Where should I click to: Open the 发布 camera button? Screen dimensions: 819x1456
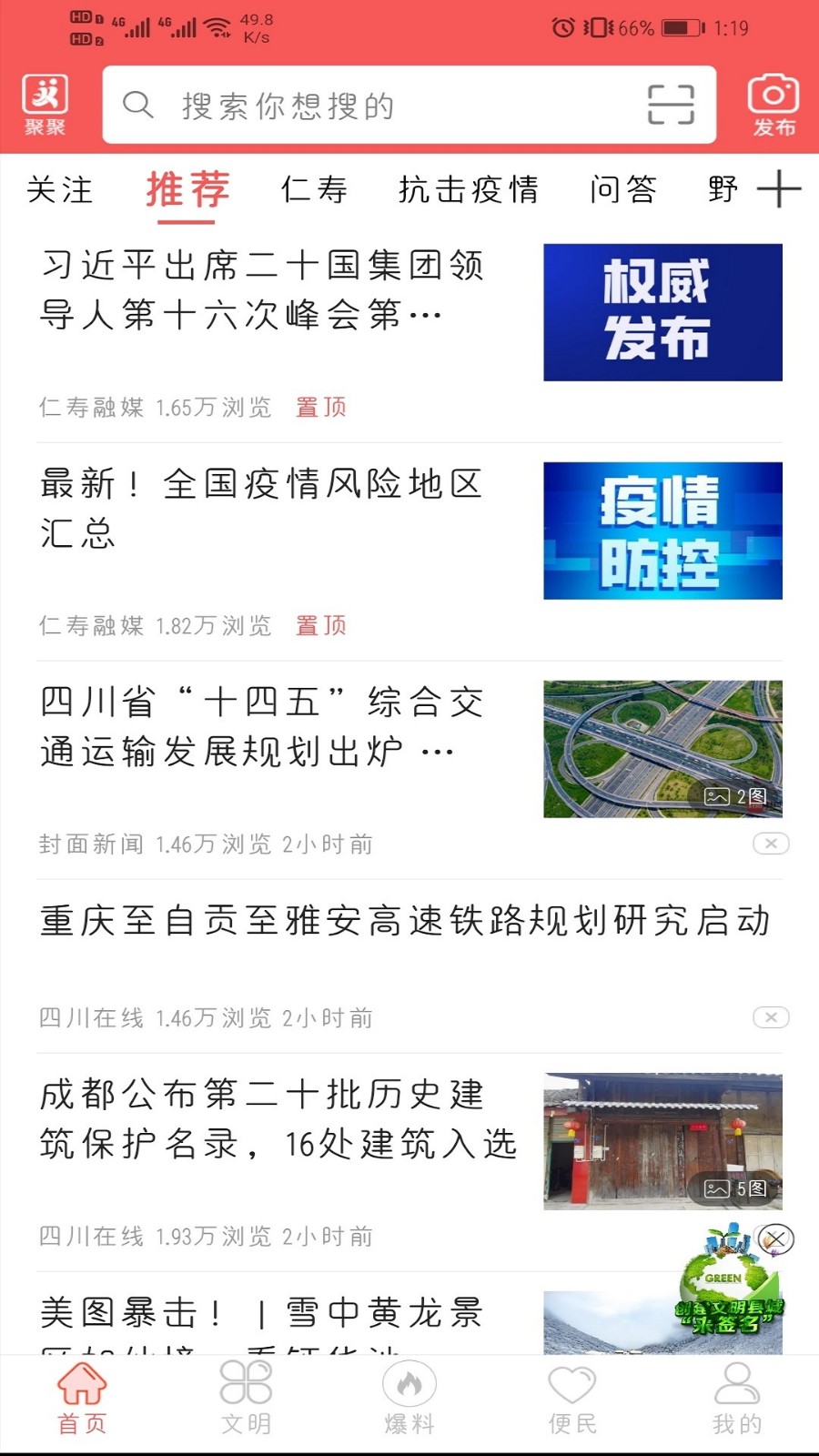[773, 106]
